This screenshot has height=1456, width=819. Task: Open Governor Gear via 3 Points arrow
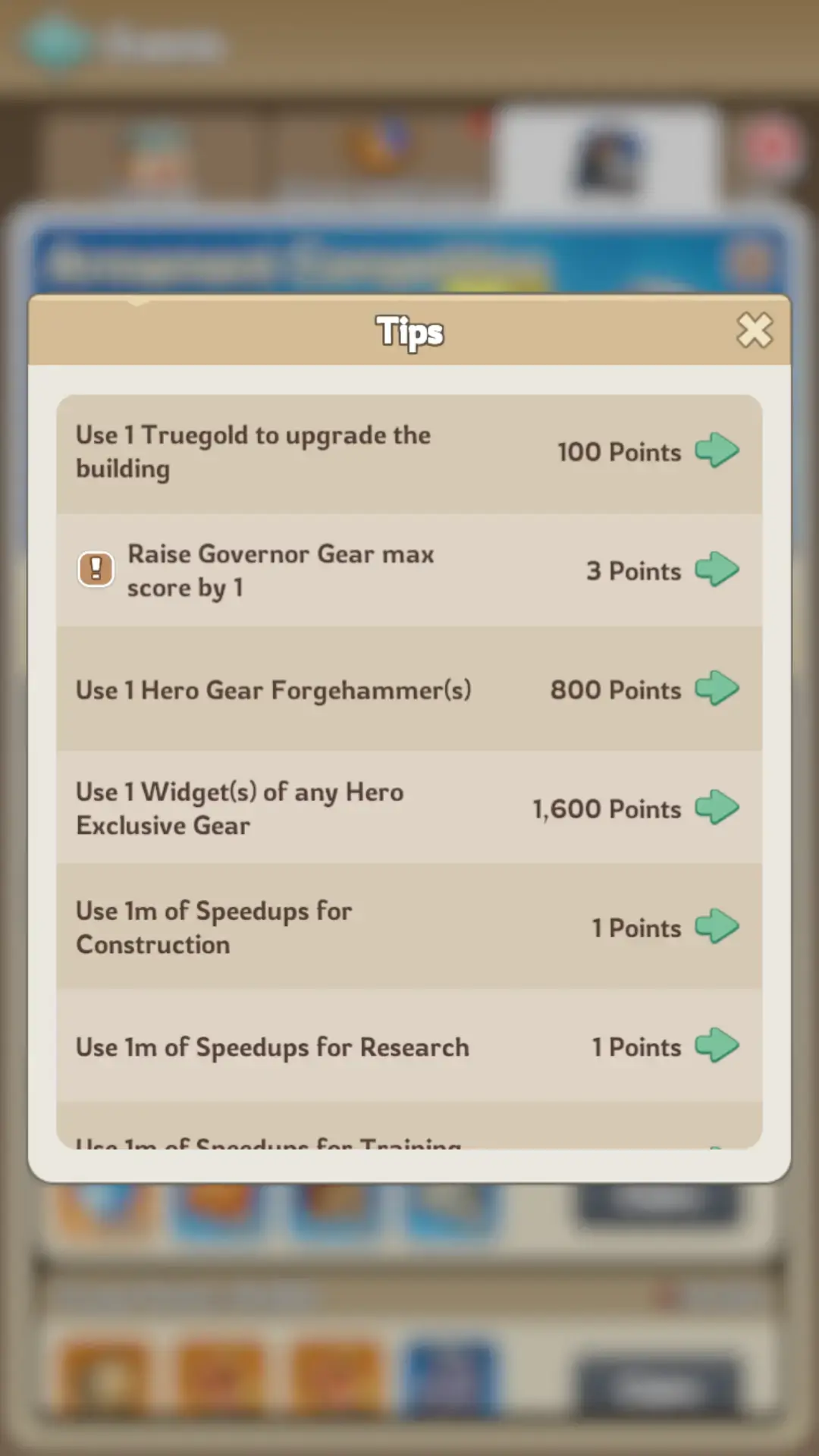(x=717, y=570)
